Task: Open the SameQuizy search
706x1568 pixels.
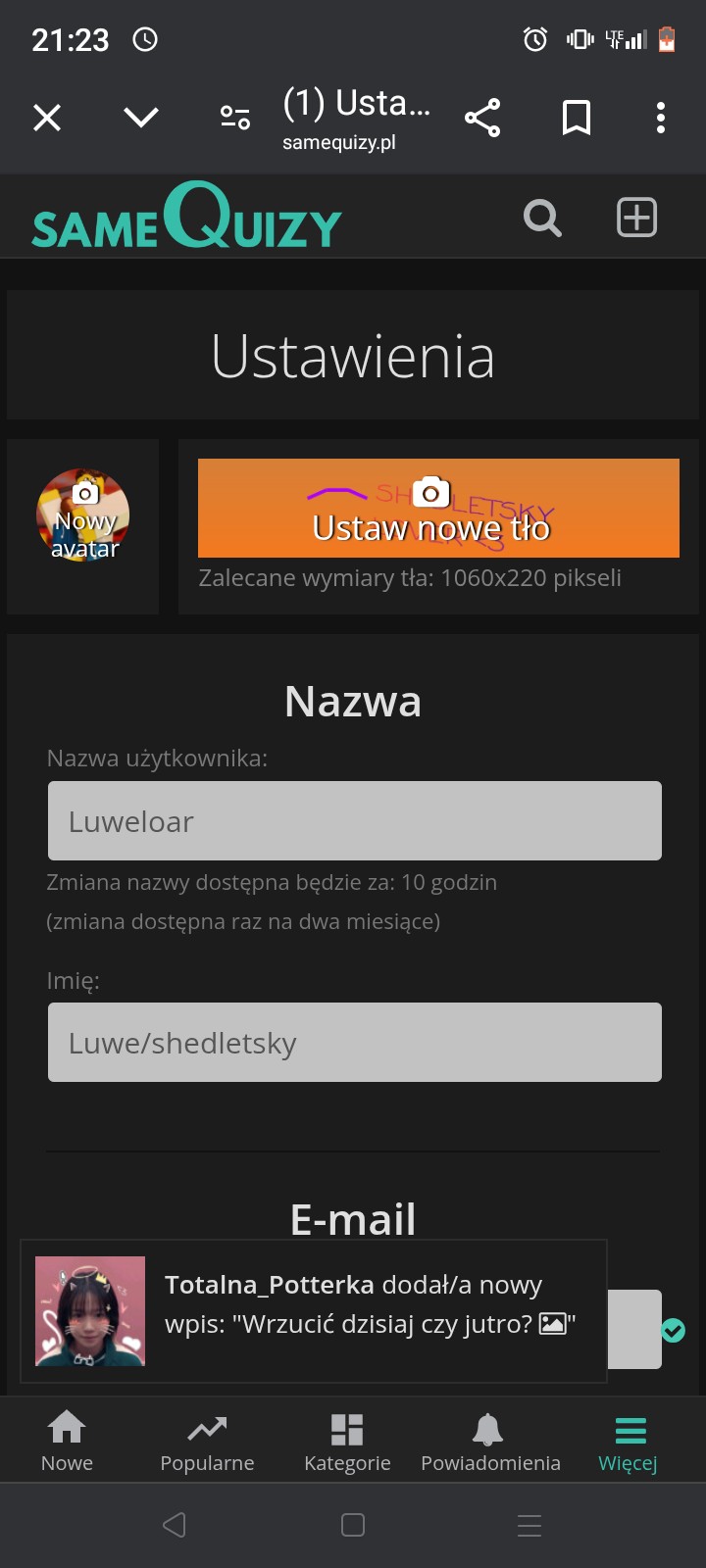Action: (x=542, y=218)
